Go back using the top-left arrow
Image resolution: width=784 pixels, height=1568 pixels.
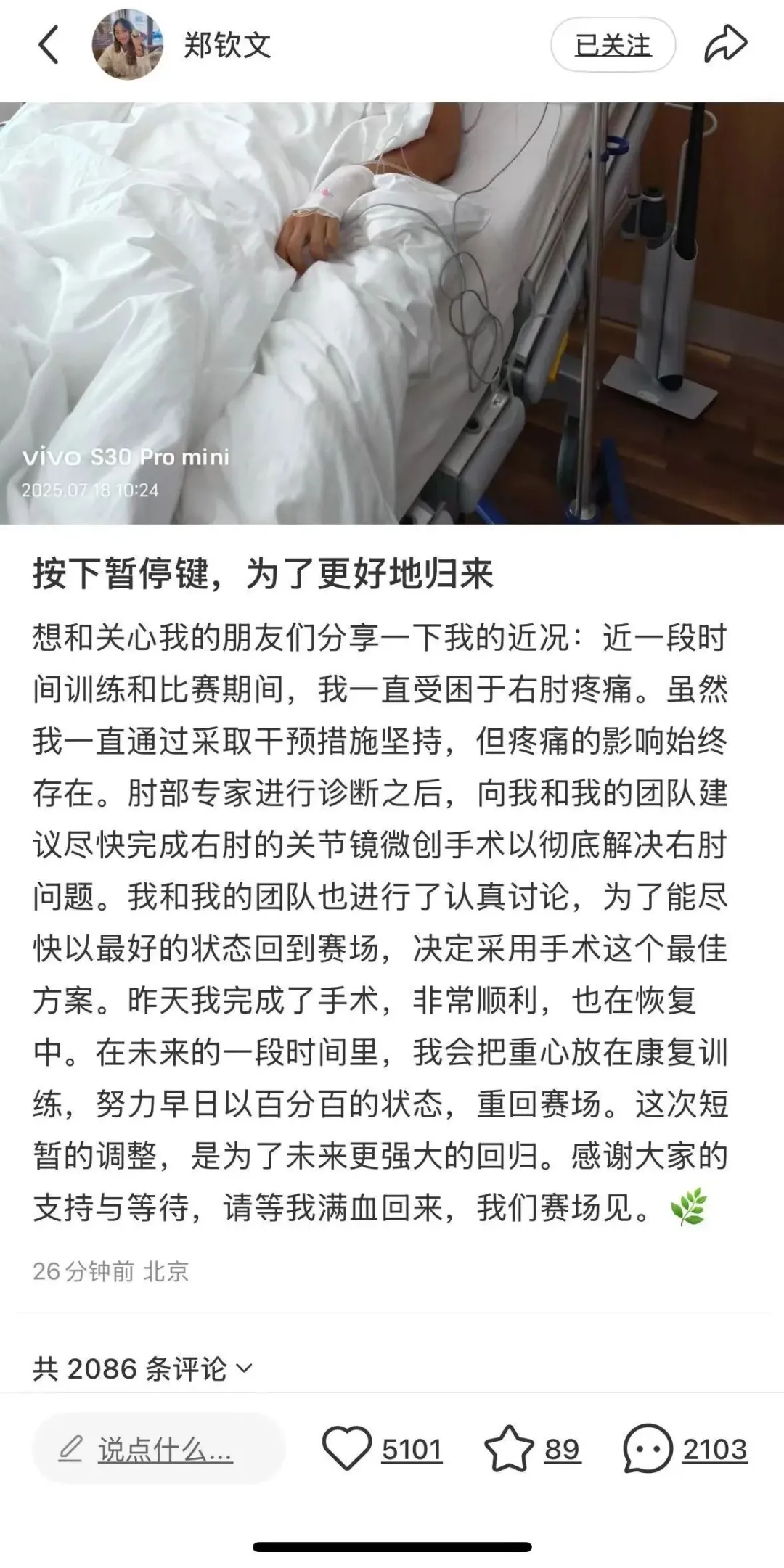(x=49, y=45)
